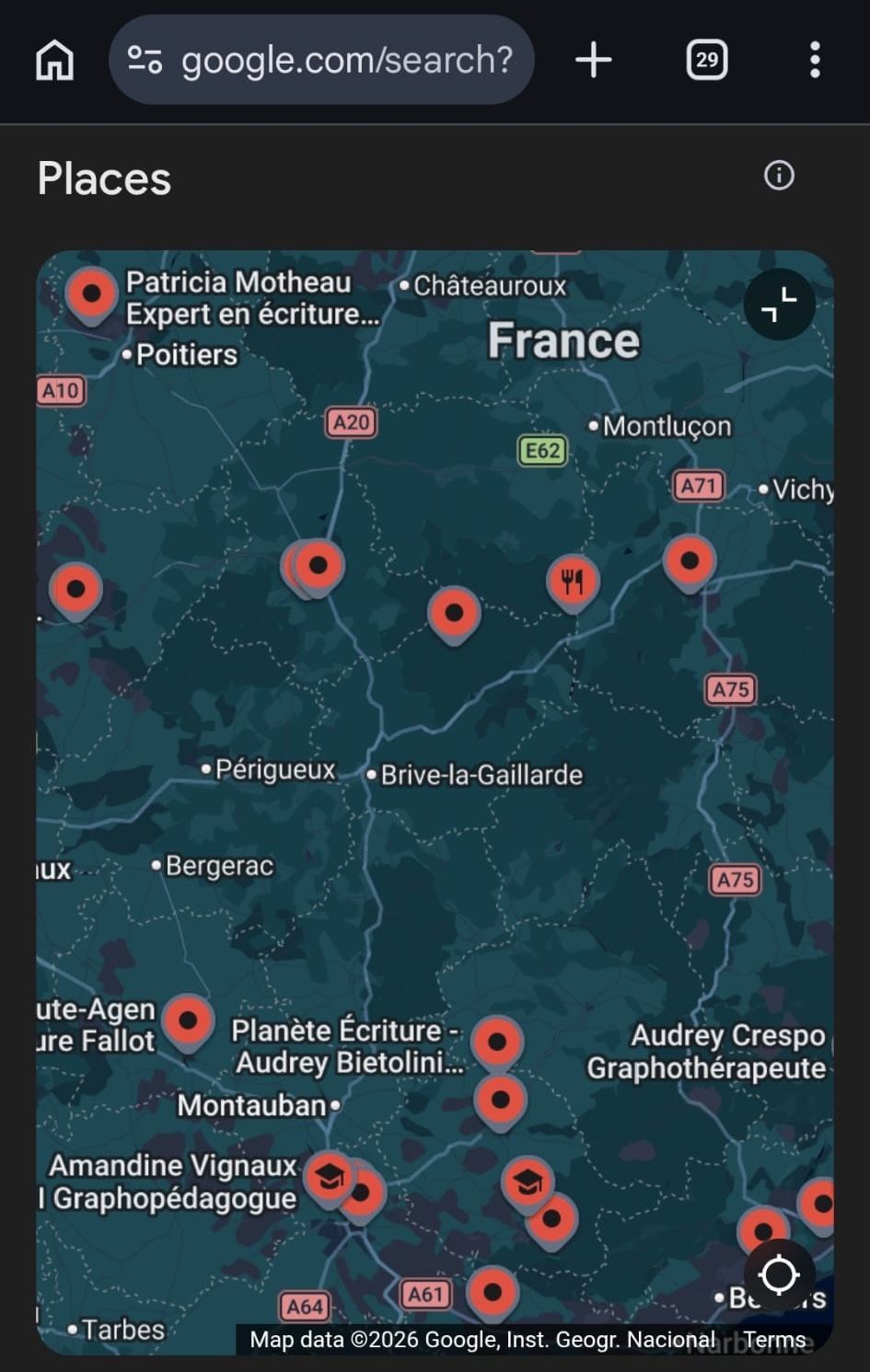
Task: Tap the google.com address bar
Action: [321, 61]
